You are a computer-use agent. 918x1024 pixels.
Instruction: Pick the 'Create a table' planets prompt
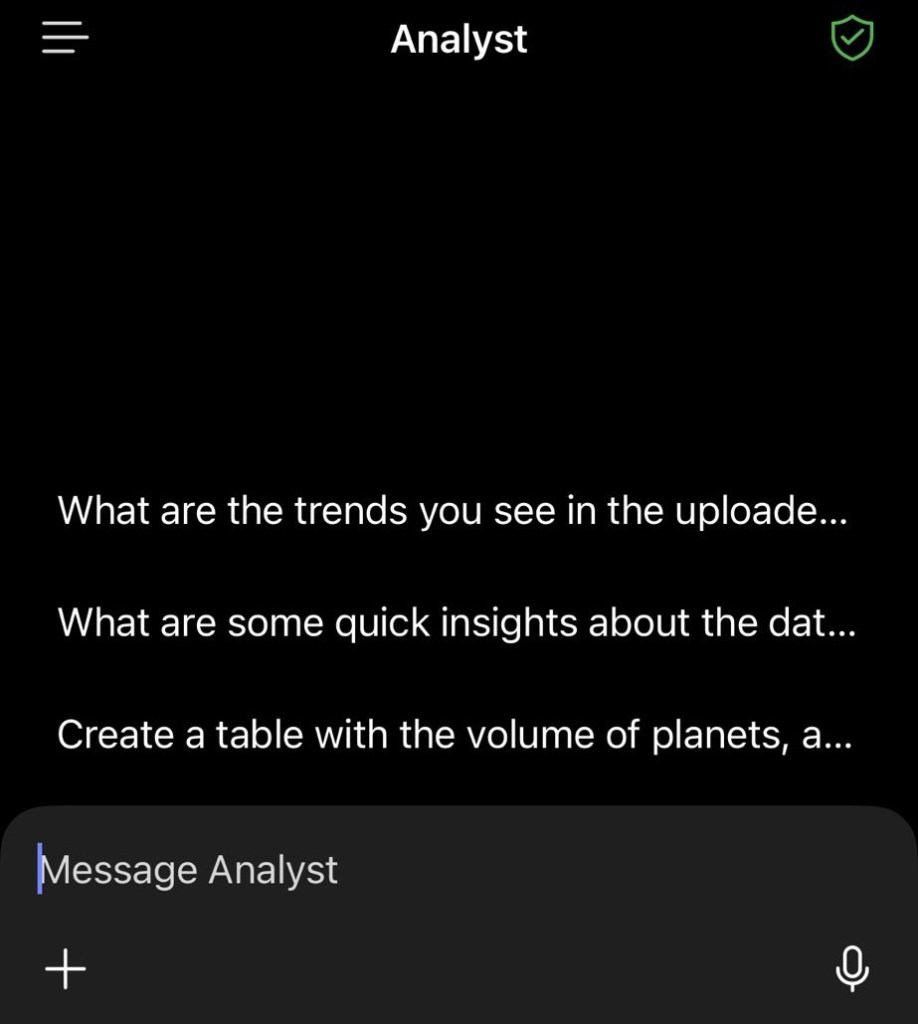tap(454, 735)
